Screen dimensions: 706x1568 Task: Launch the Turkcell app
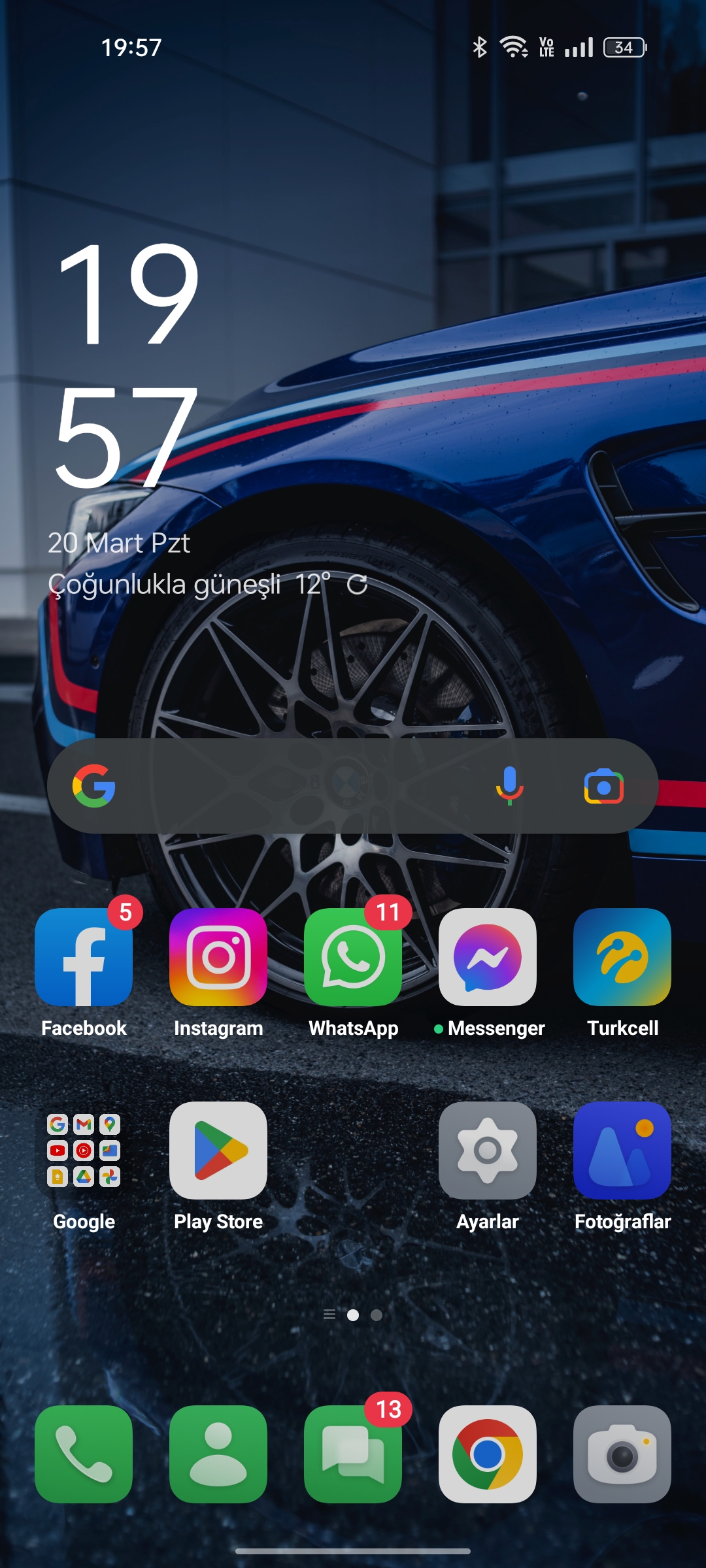click(622, 957)
